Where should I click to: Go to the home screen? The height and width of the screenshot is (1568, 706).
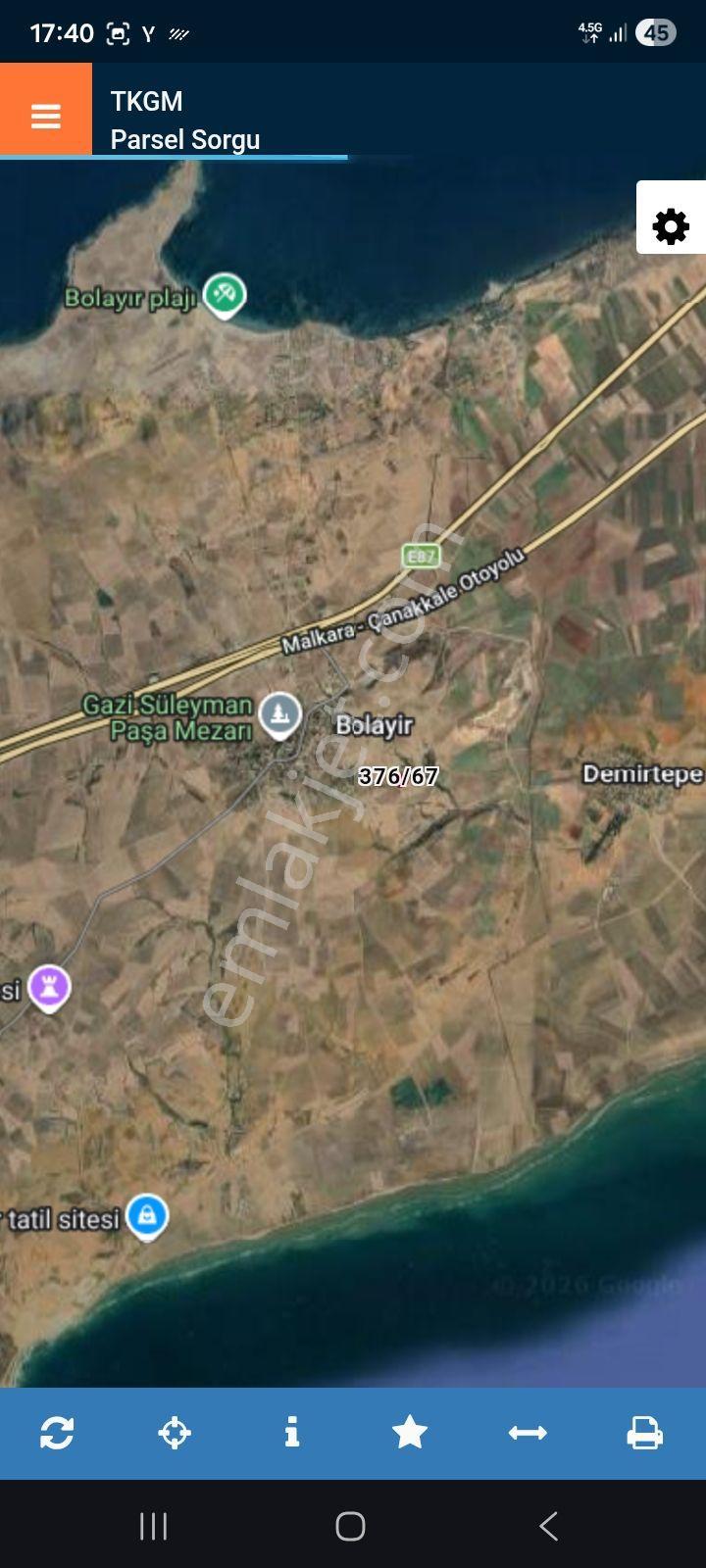point(350,1526)
